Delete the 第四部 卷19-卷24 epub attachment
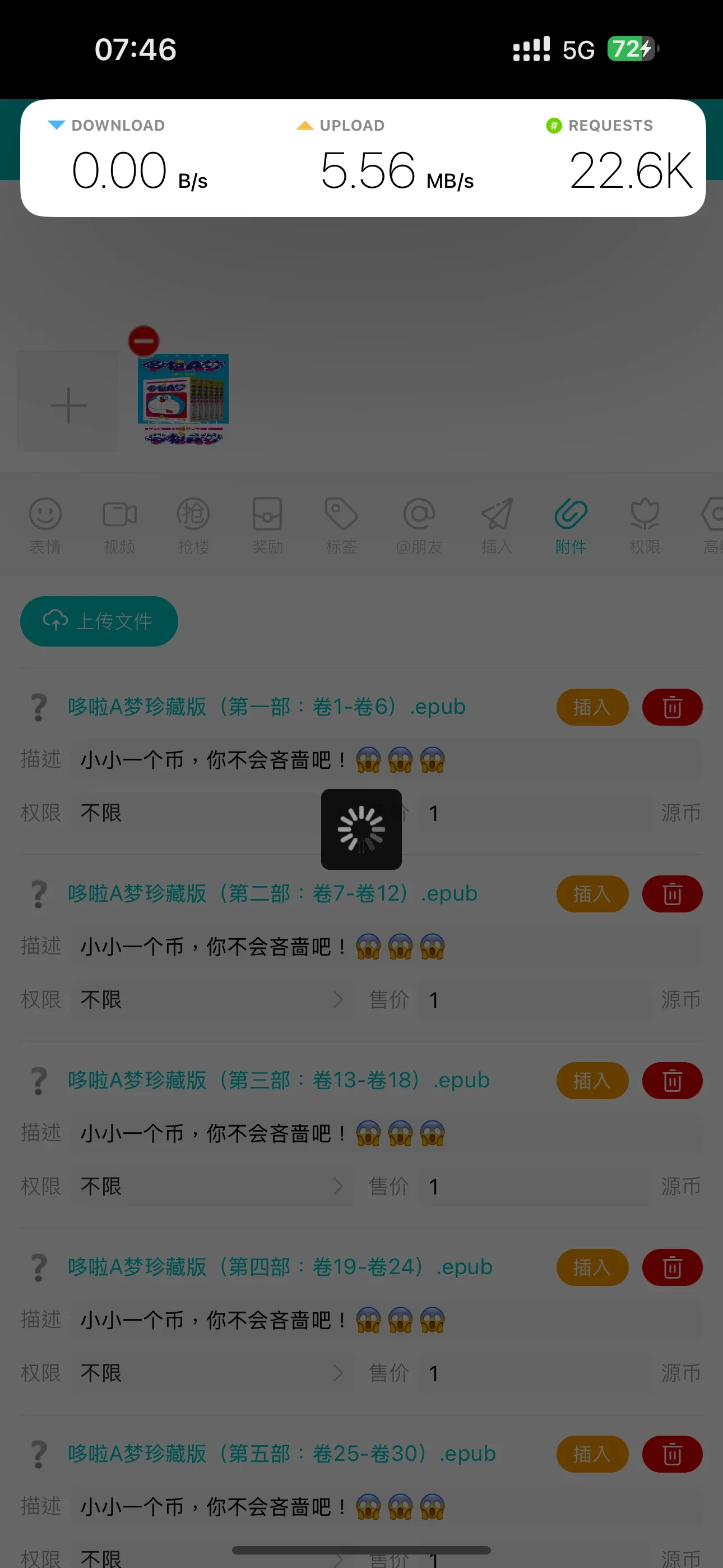Image resolution: width=723 pixels, height=1568 pixels. pos(672,1267)
